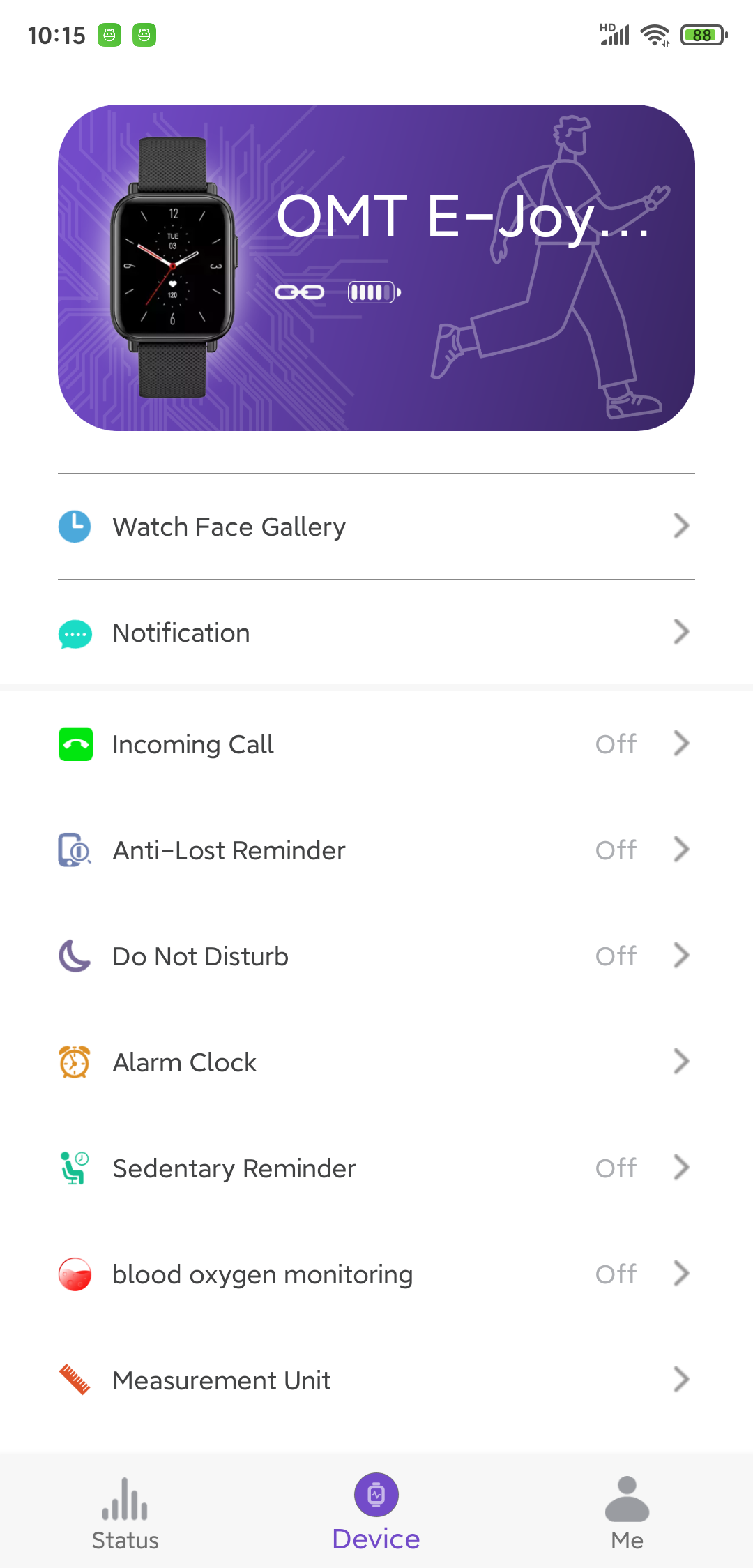Open blood oxygen monitoring settings
The image size is (753, 1568).
376,1274
